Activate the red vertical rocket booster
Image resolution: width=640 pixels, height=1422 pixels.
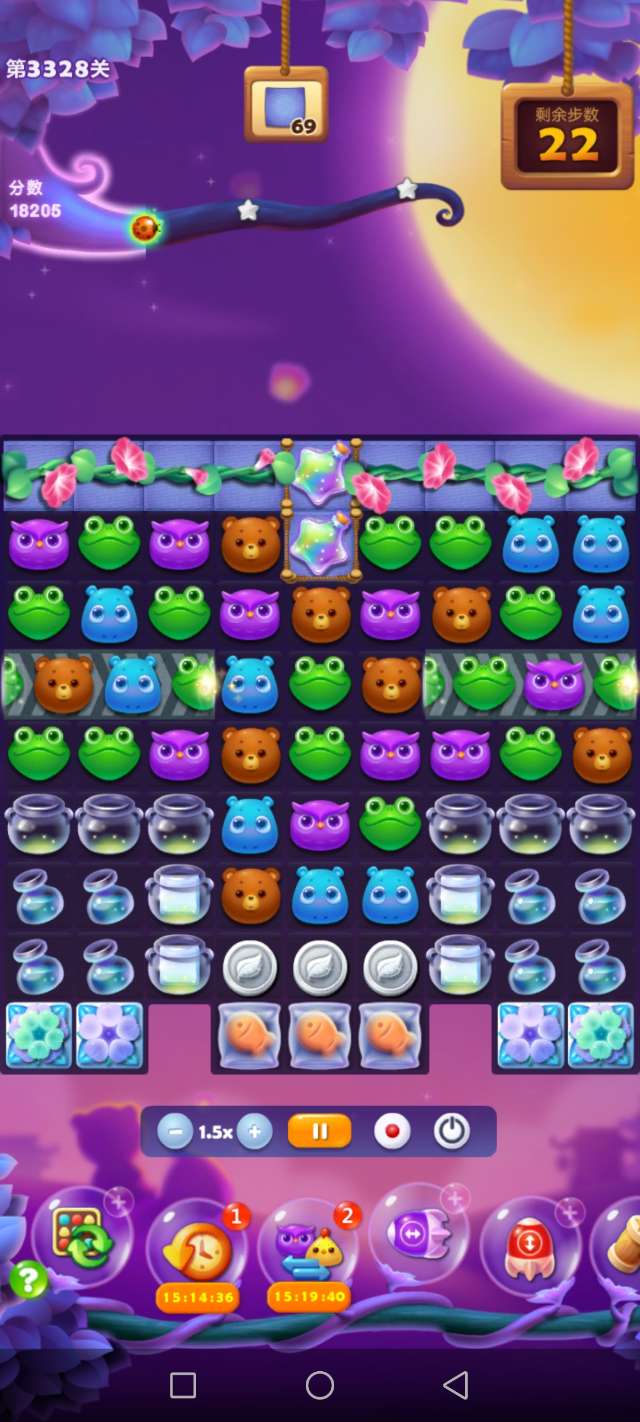click(x=530, y=1246)
